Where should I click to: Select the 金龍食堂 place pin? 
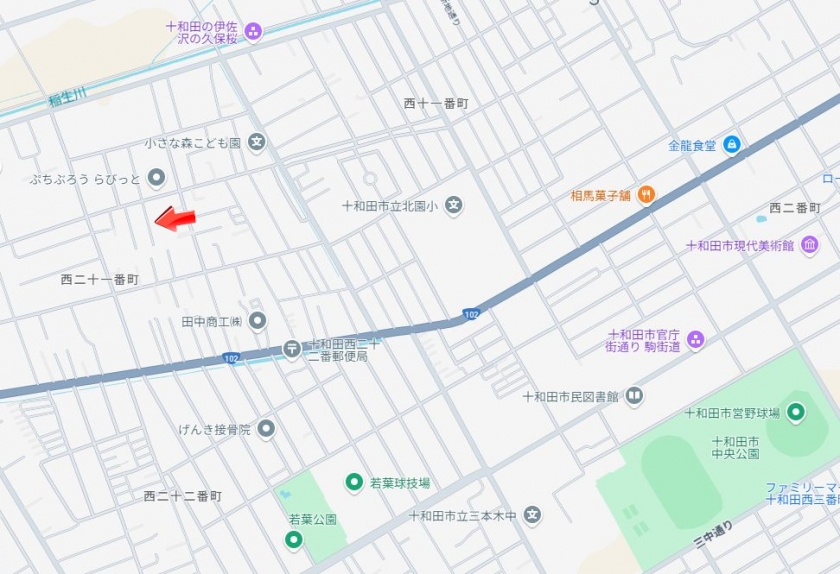pyautogui.click(x=732, y=145)
